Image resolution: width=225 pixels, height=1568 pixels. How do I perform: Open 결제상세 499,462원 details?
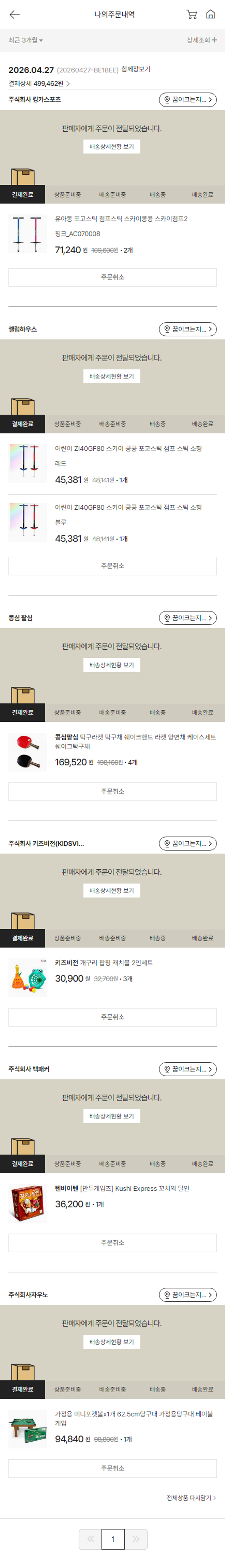[x=39, y=83]
